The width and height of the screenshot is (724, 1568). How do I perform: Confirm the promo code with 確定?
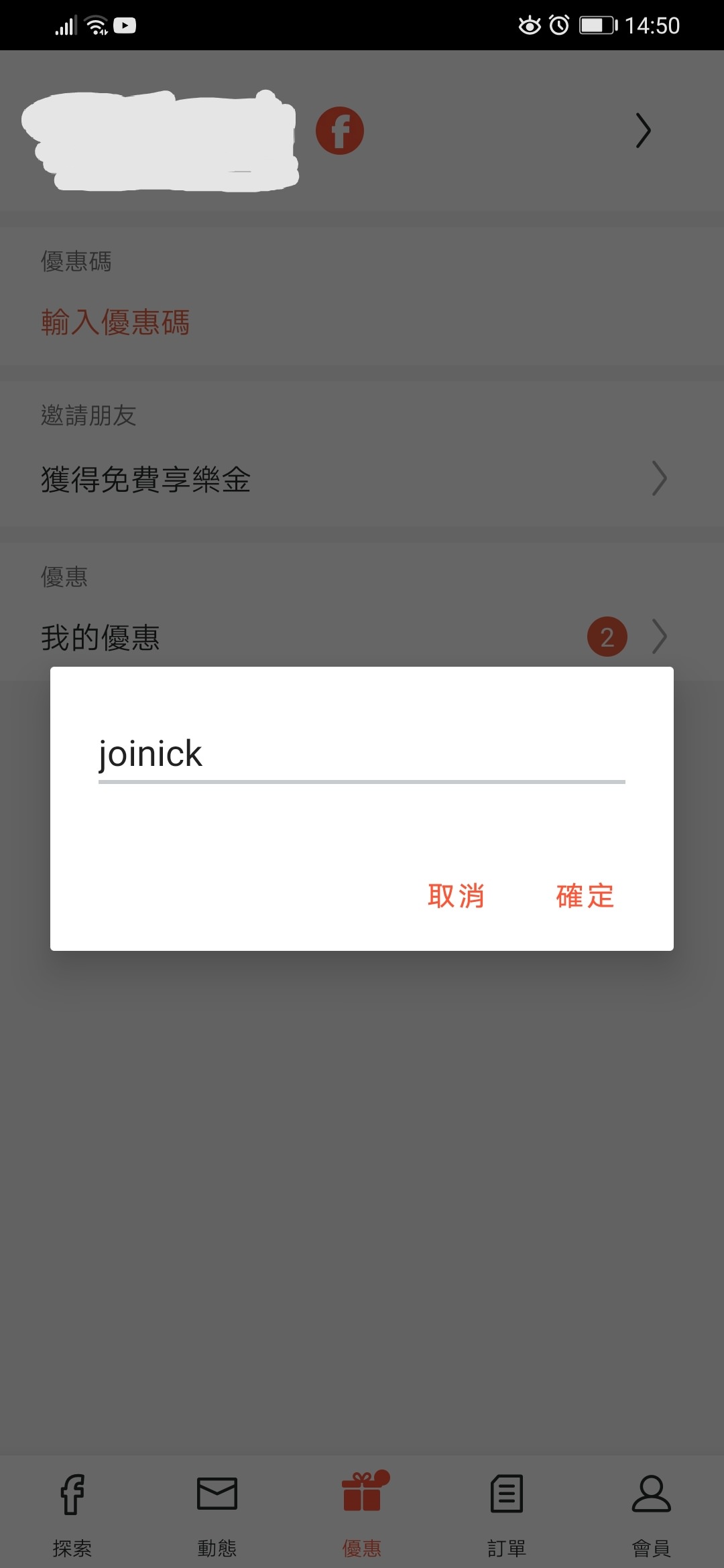[x=585, y=896]
